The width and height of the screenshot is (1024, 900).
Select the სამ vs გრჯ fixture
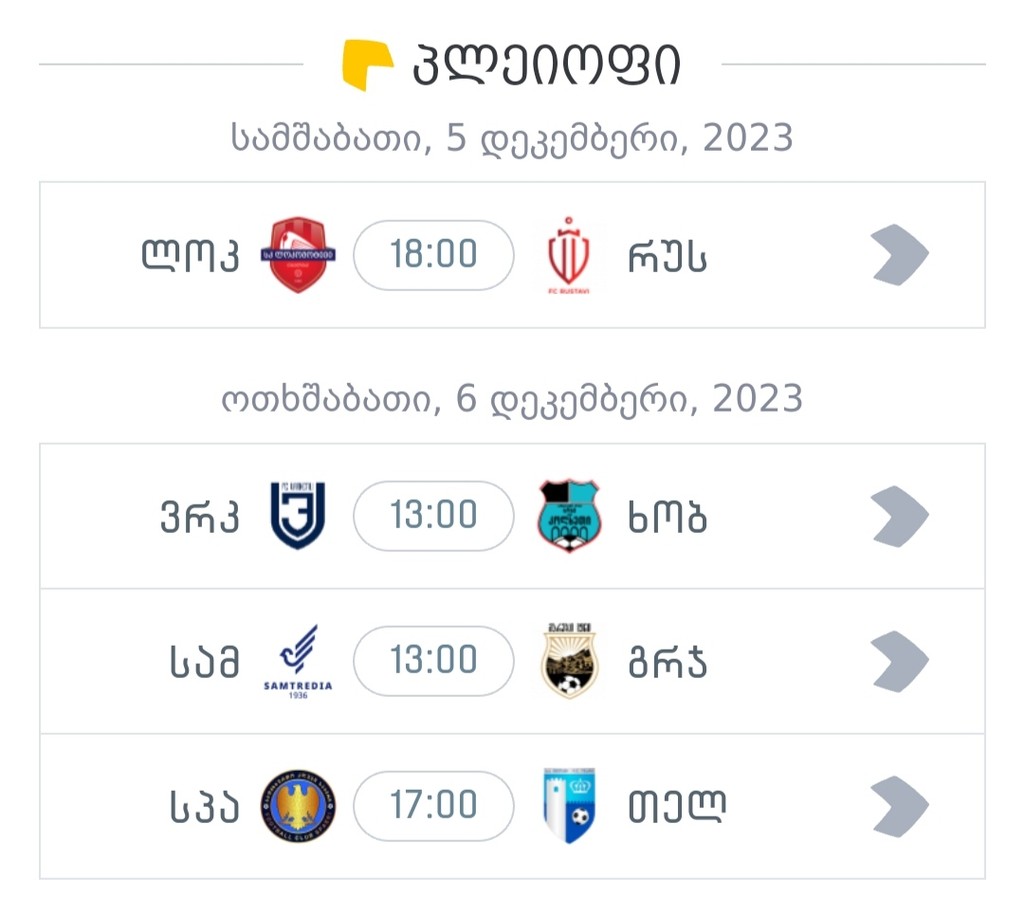point(900,662)
